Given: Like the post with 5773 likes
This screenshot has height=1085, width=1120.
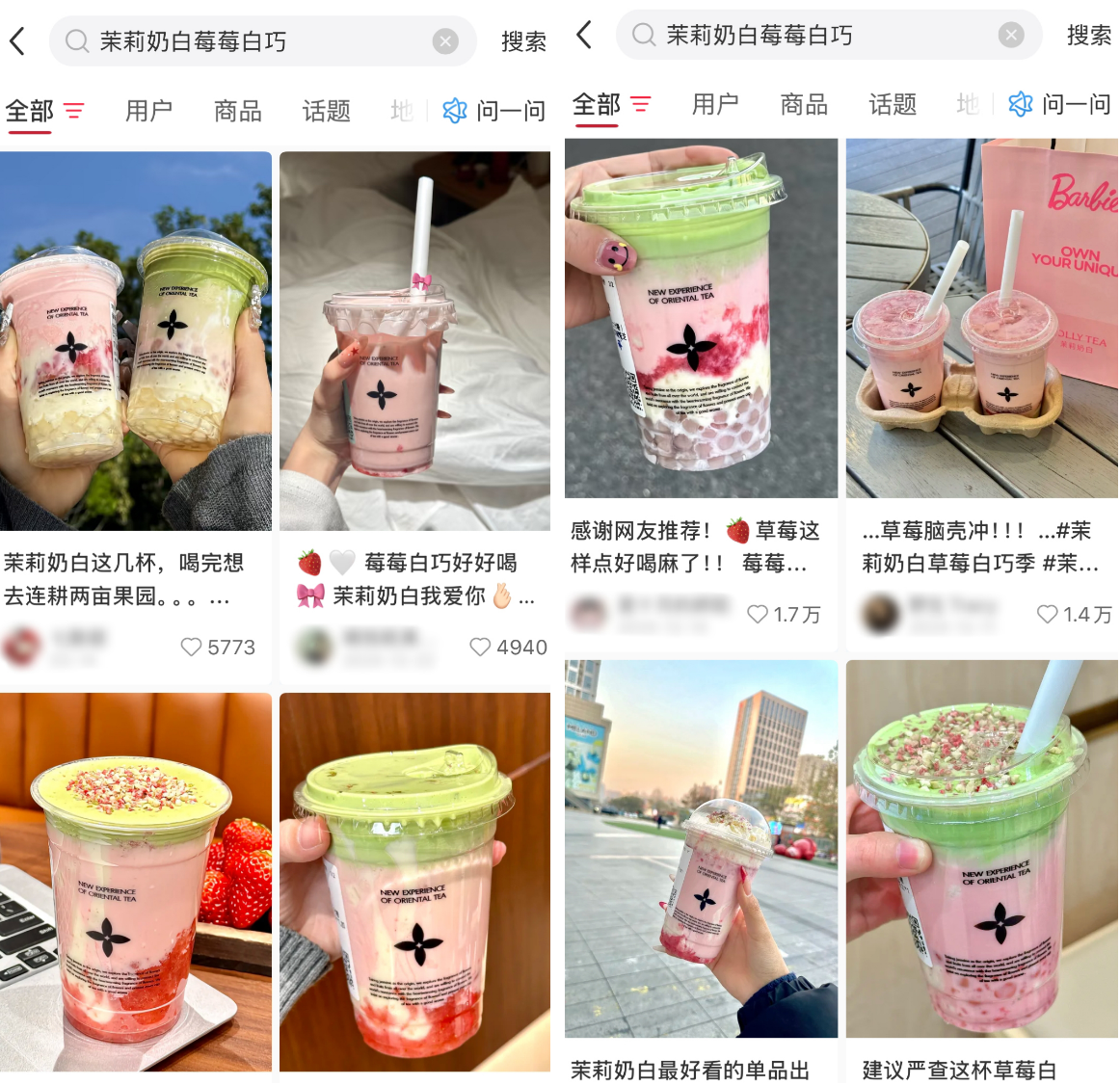Looking at the screenshot, I should 192,648.
